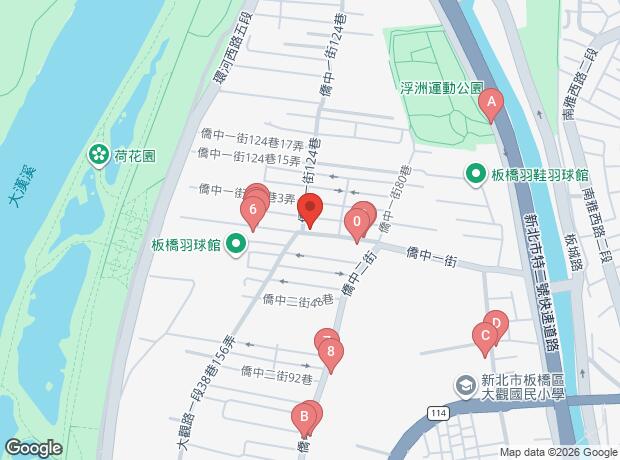Image resolution: width=620 pixels, height=460 pixels.
Task: Open the 板橋羽鞋羽球館 place icon
Action: coord(477,174)
